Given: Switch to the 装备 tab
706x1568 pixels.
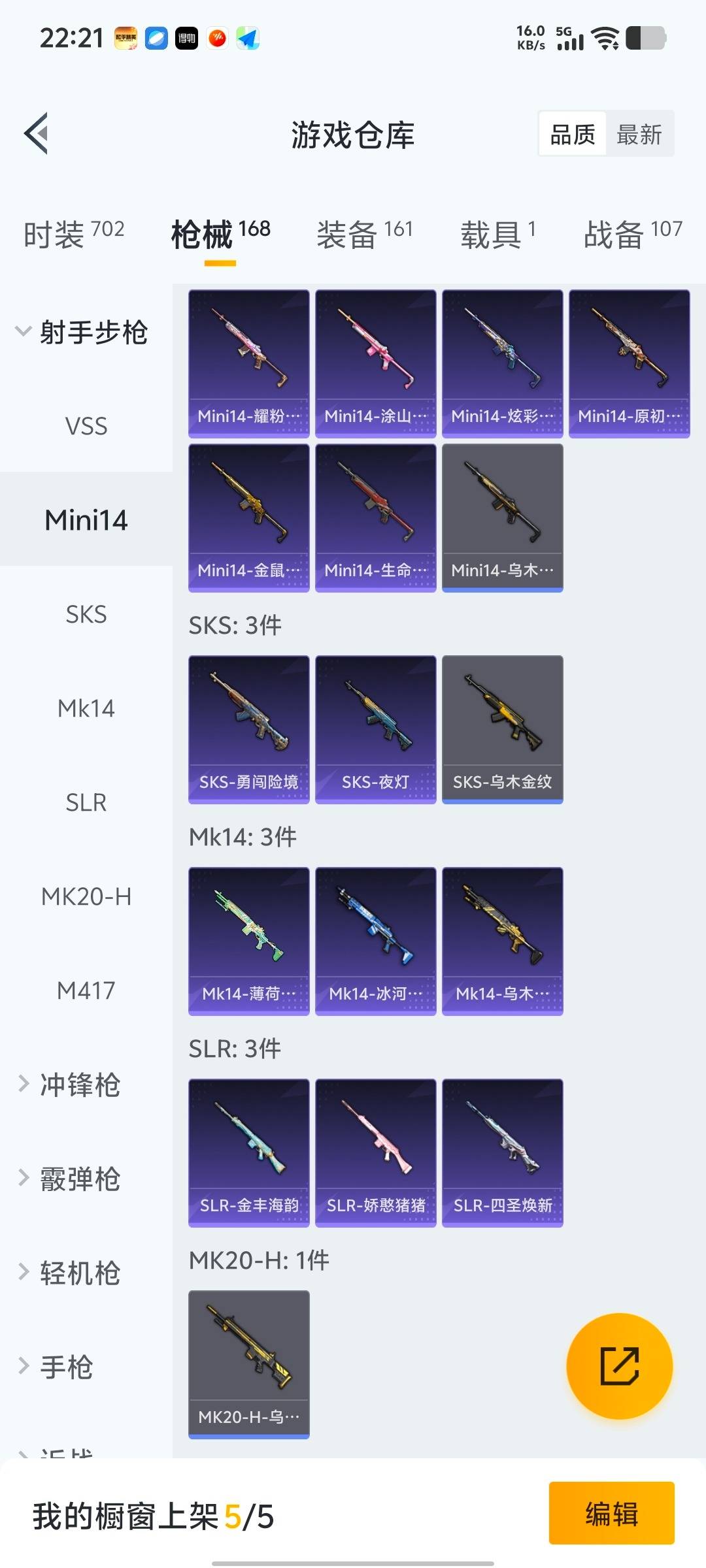Looking at the screenshot, I should 364,234.
